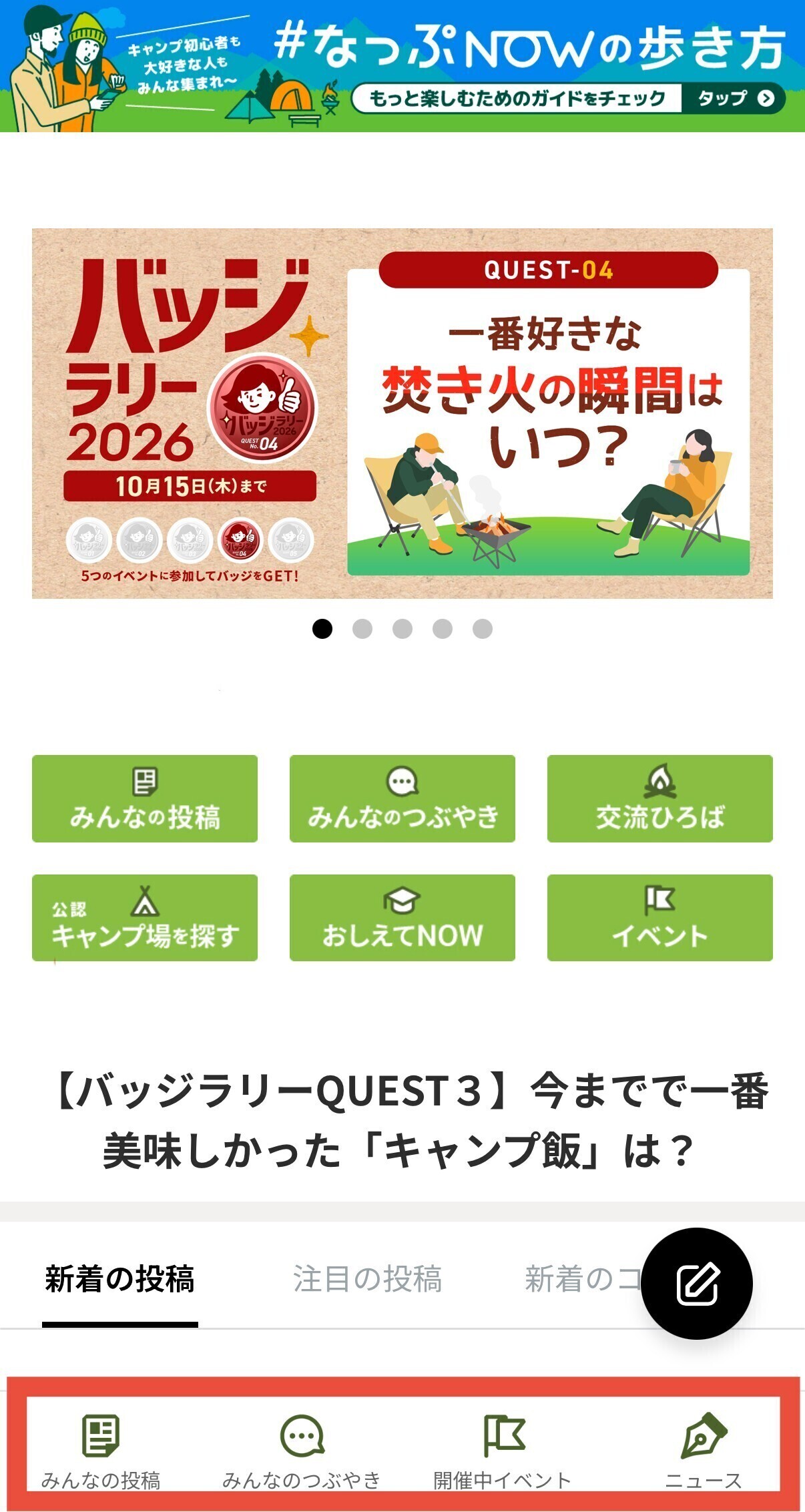
Task: Open the green みんなの投稿 button
Action: tap(145, 798)
